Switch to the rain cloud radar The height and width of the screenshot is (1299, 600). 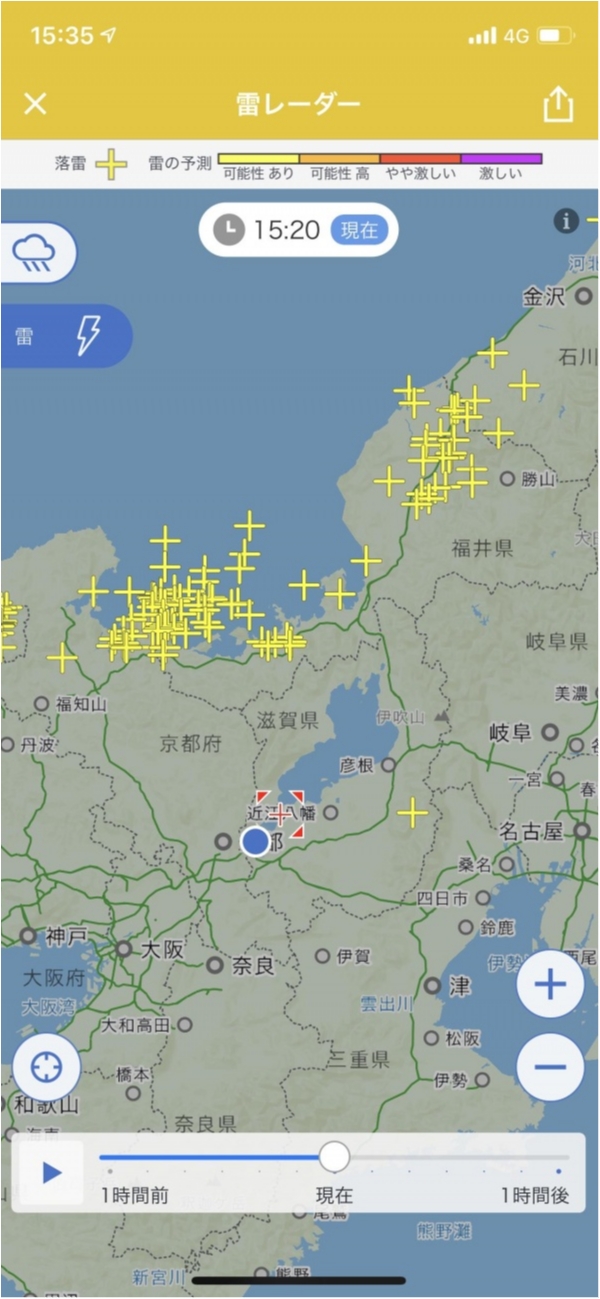click(38, 252)
